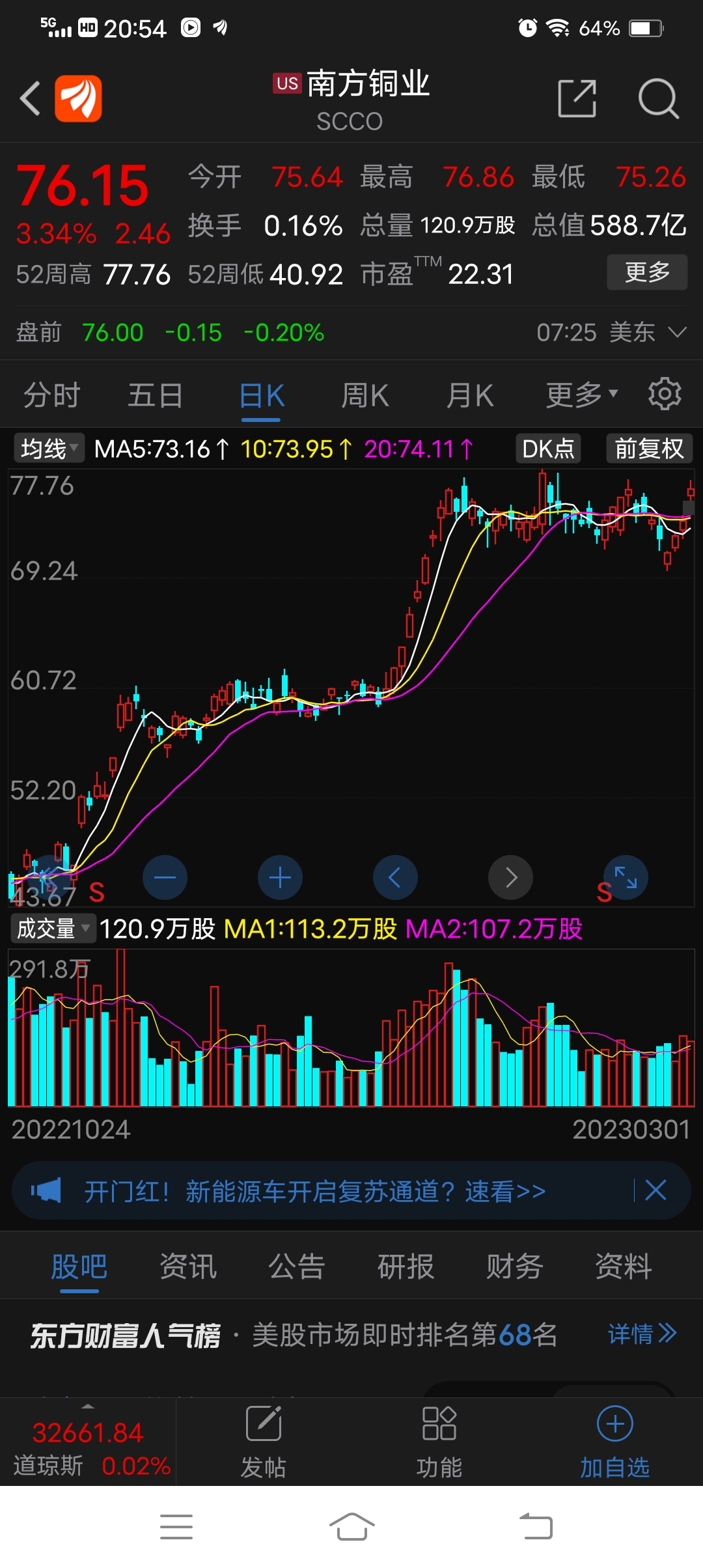Switch to the 分时 chart tab

coord(51,395)
